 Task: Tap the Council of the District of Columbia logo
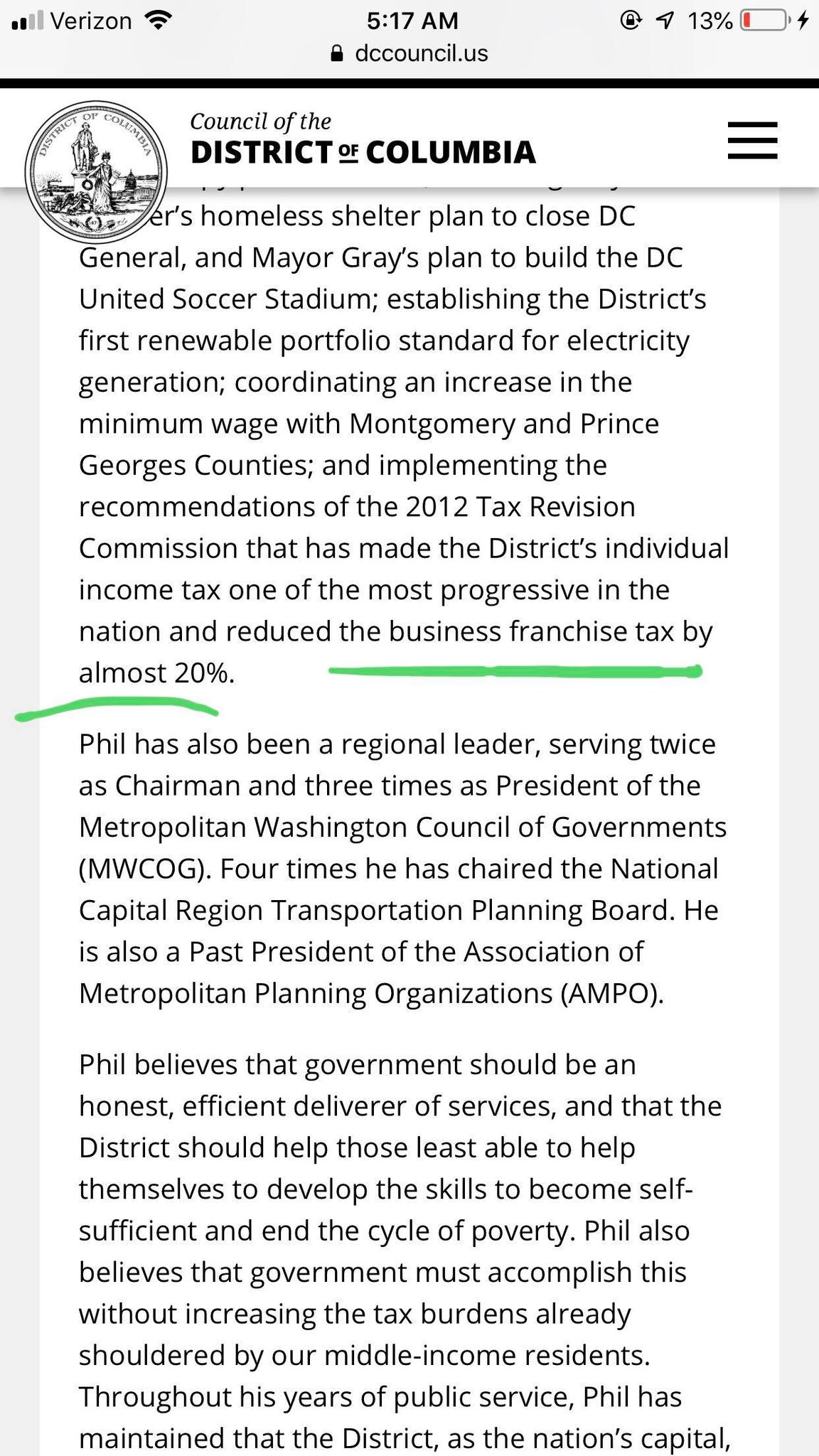tap(96, 171)
